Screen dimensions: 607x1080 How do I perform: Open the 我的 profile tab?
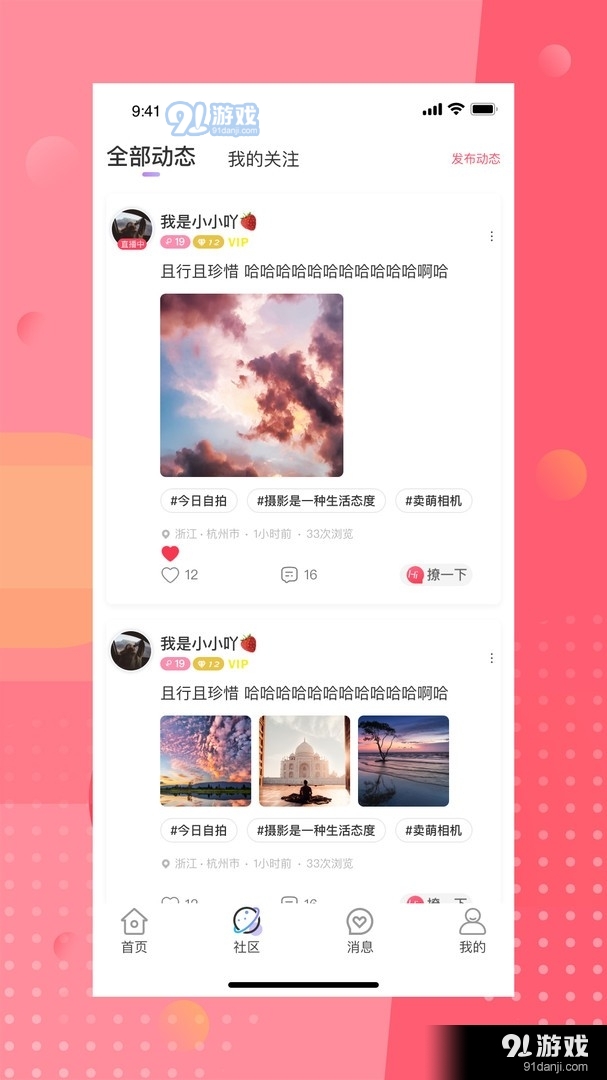click(x=472, y=931)
